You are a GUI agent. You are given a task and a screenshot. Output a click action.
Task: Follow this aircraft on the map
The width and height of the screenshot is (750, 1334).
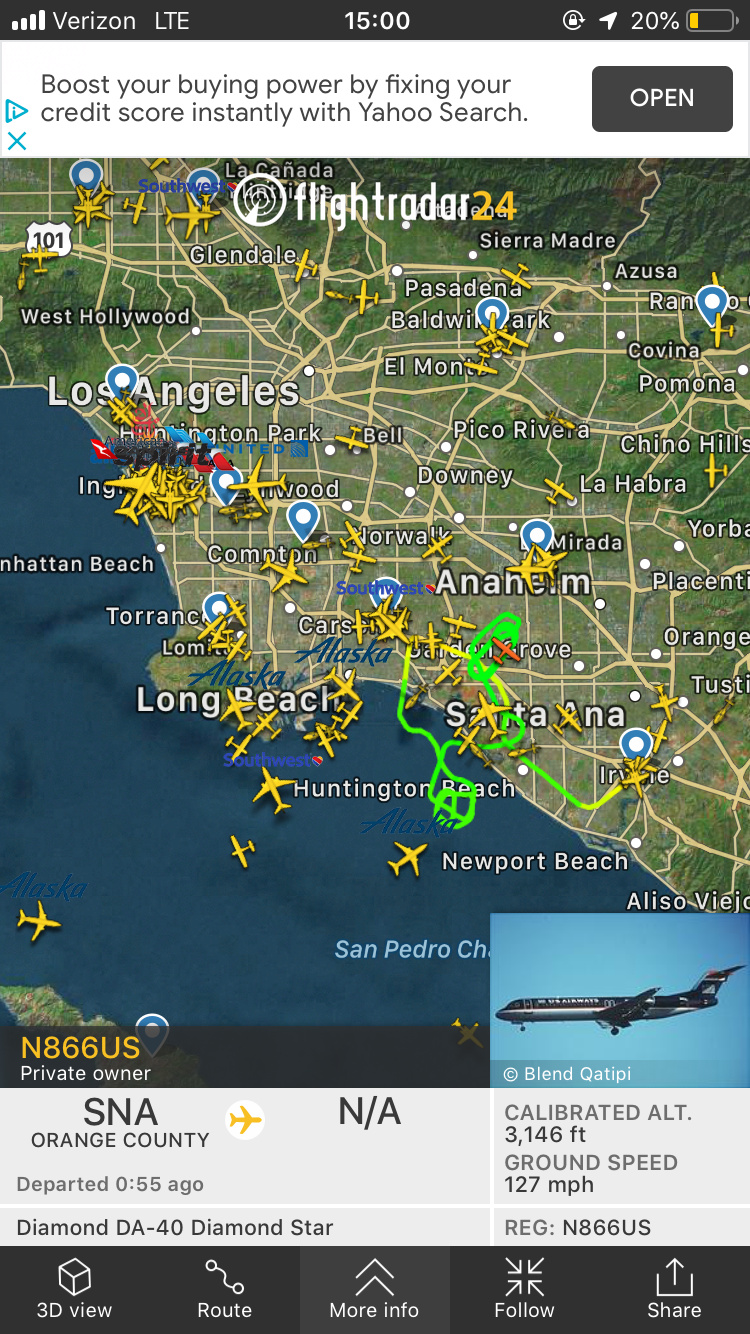[x=524, y=1289]
